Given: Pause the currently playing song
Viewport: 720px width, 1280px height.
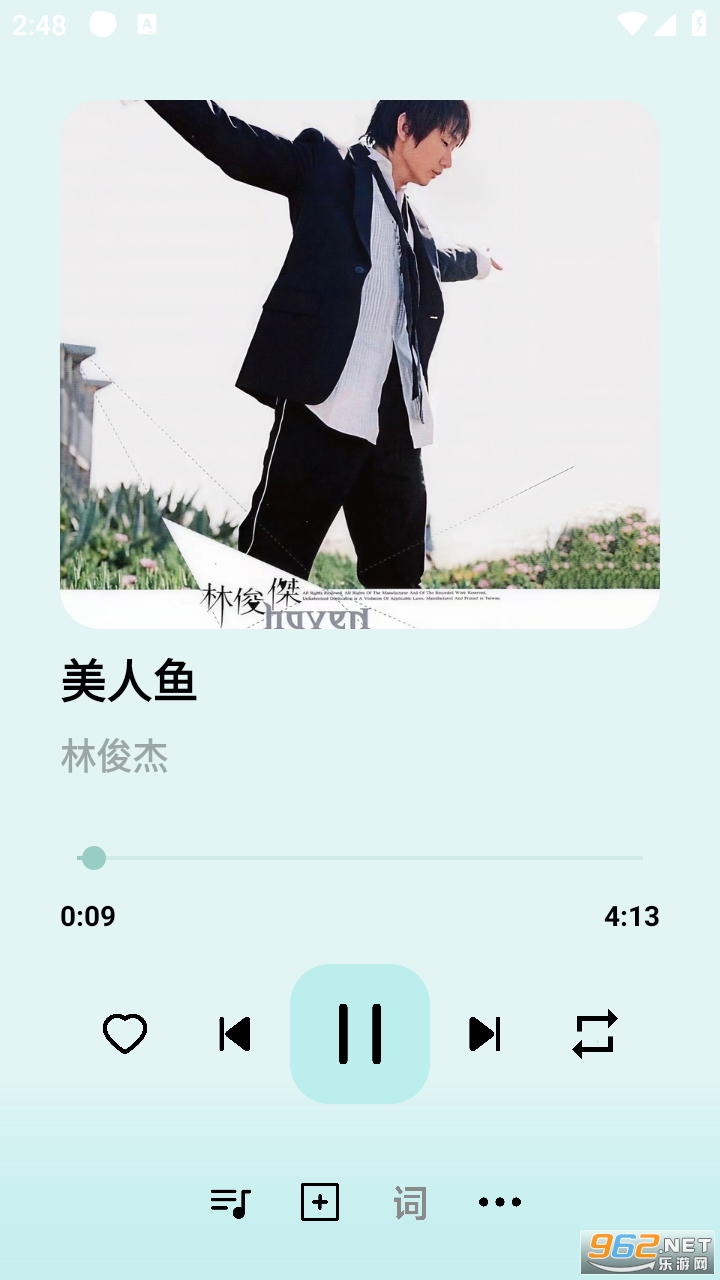Looking at the screenshot, I should point(360,1034).
